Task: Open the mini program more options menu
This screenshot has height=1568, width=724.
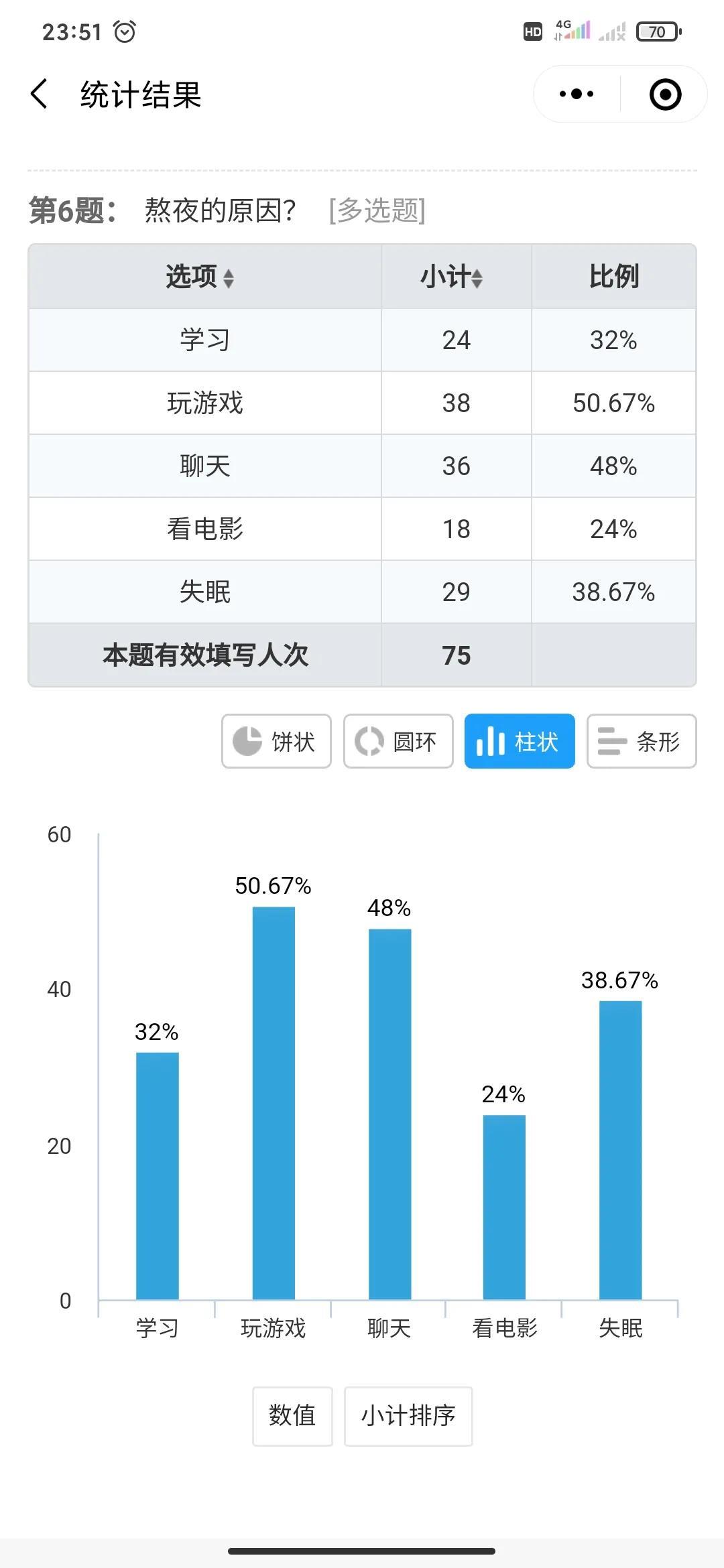Action: pyautogui.click(x=577, y=94)
